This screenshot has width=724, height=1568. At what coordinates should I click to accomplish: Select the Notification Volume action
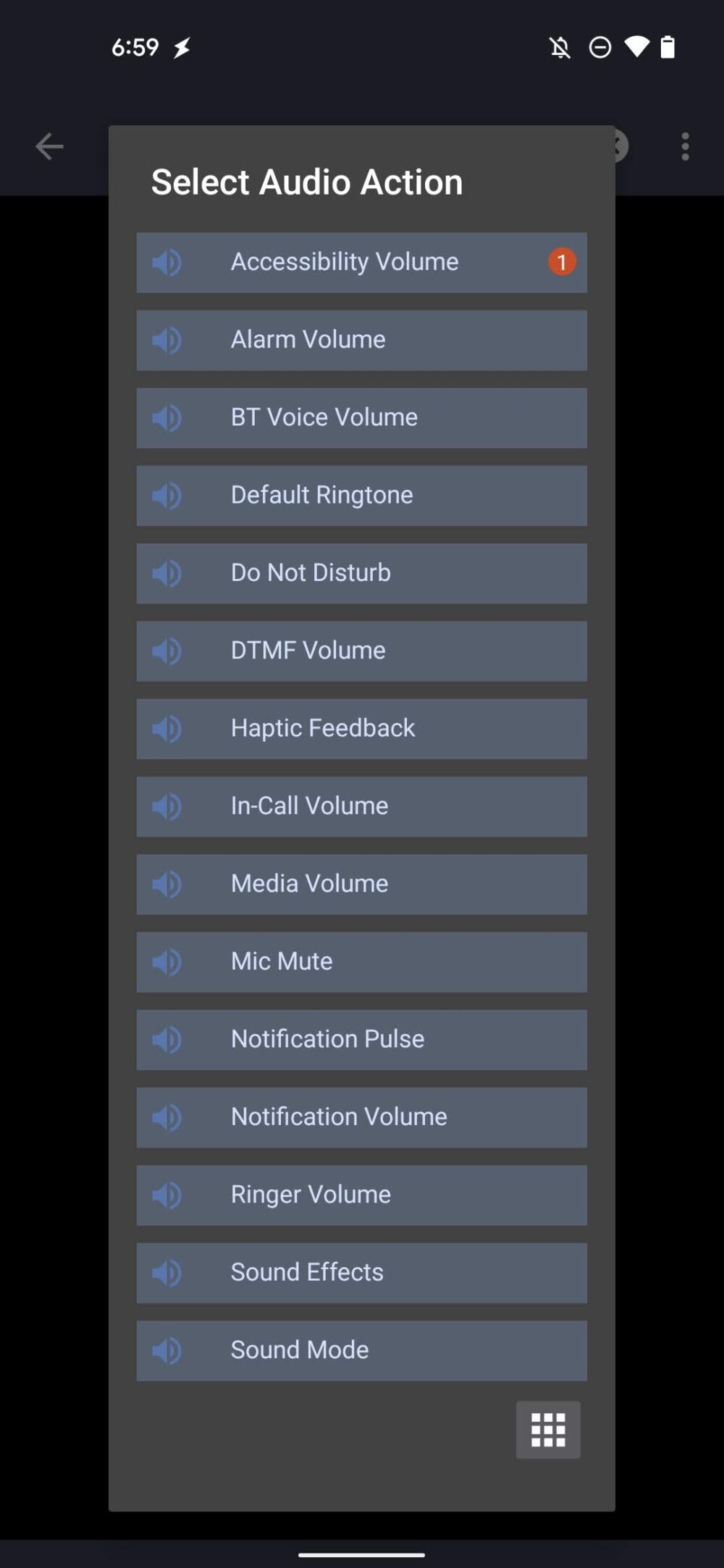tap(361, 1116)
